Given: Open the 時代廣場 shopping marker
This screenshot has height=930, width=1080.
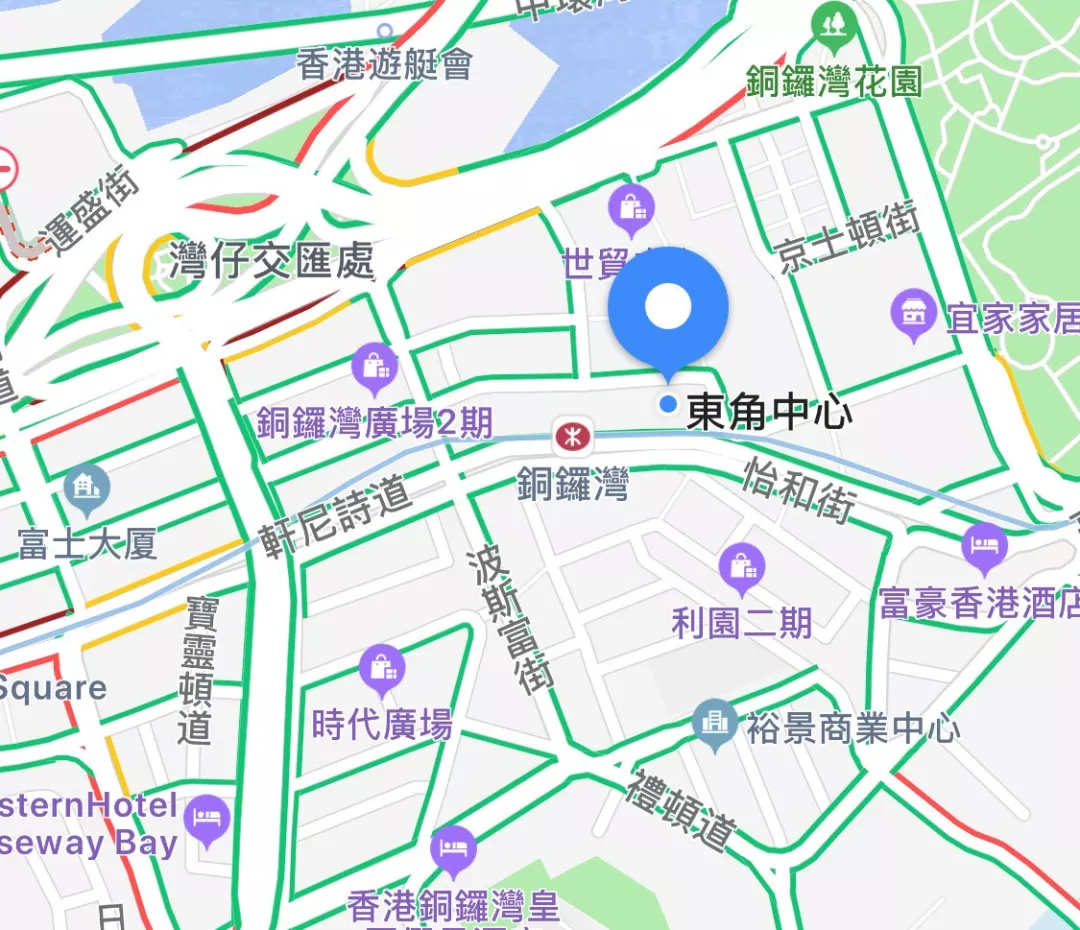Looking at the screenshot, I should 381,668.
